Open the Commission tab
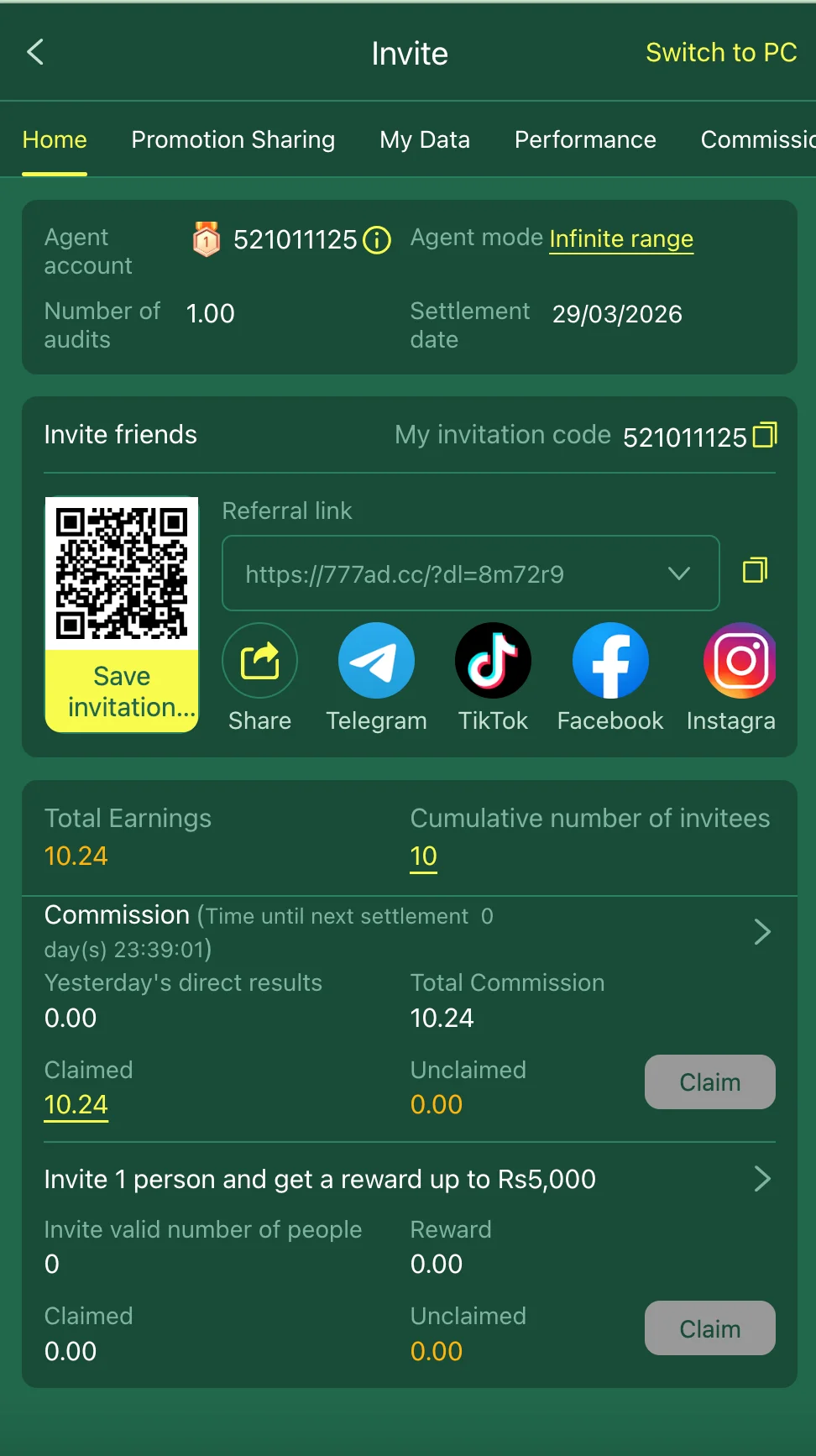This screenshot has height=1456, width=816. [x=756, y=139]
